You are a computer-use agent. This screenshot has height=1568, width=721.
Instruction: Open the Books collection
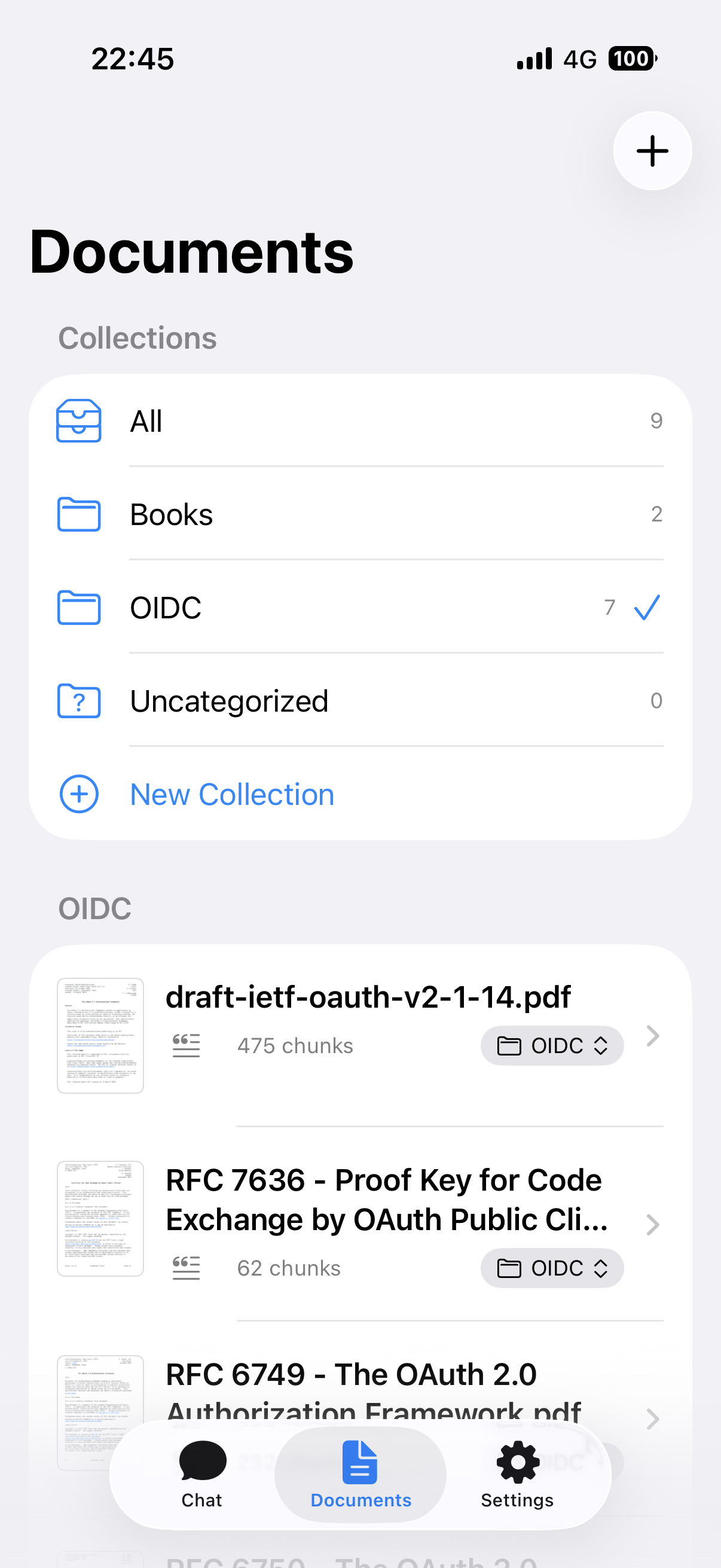click(359, 514)
